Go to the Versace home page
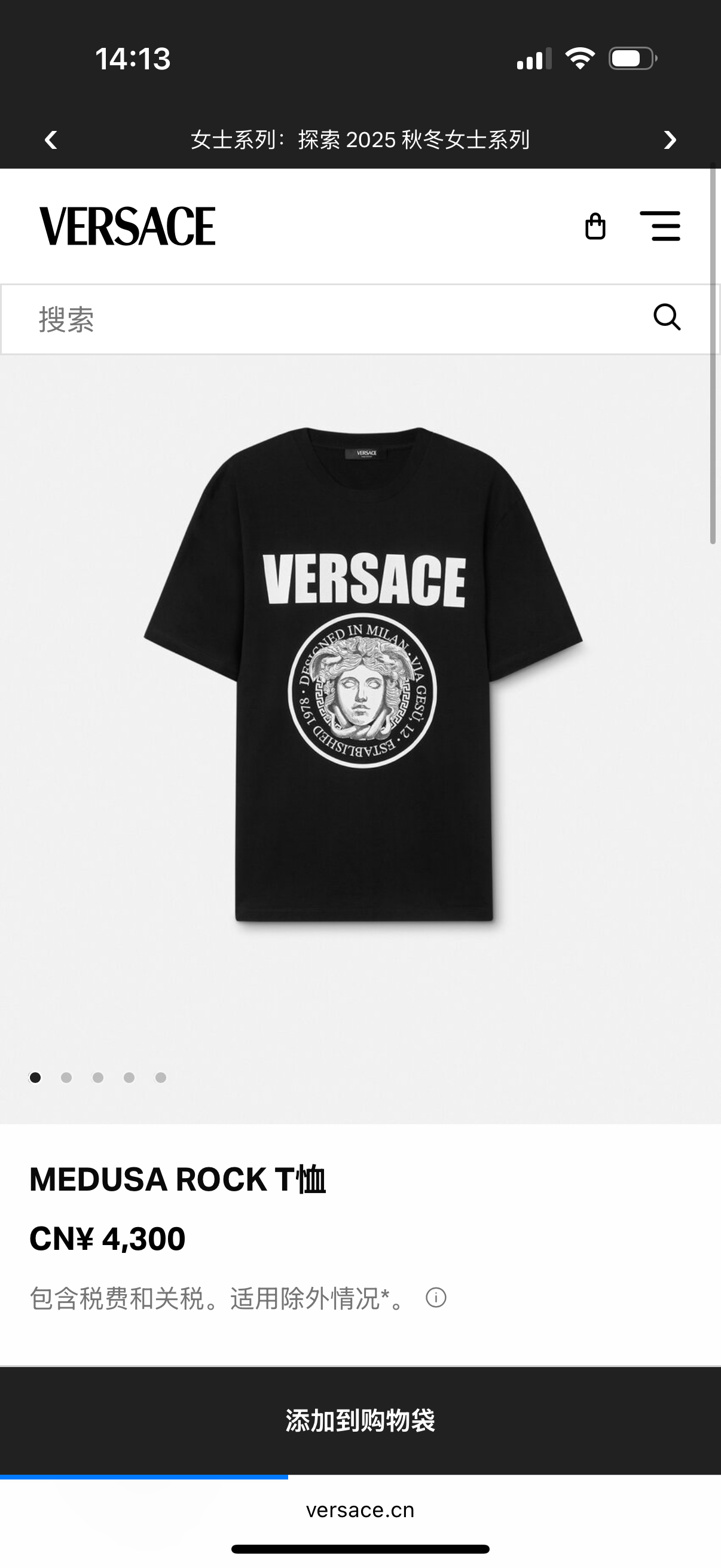The width and height of the screenshot is (721, 1568). (x=128, y=227)
